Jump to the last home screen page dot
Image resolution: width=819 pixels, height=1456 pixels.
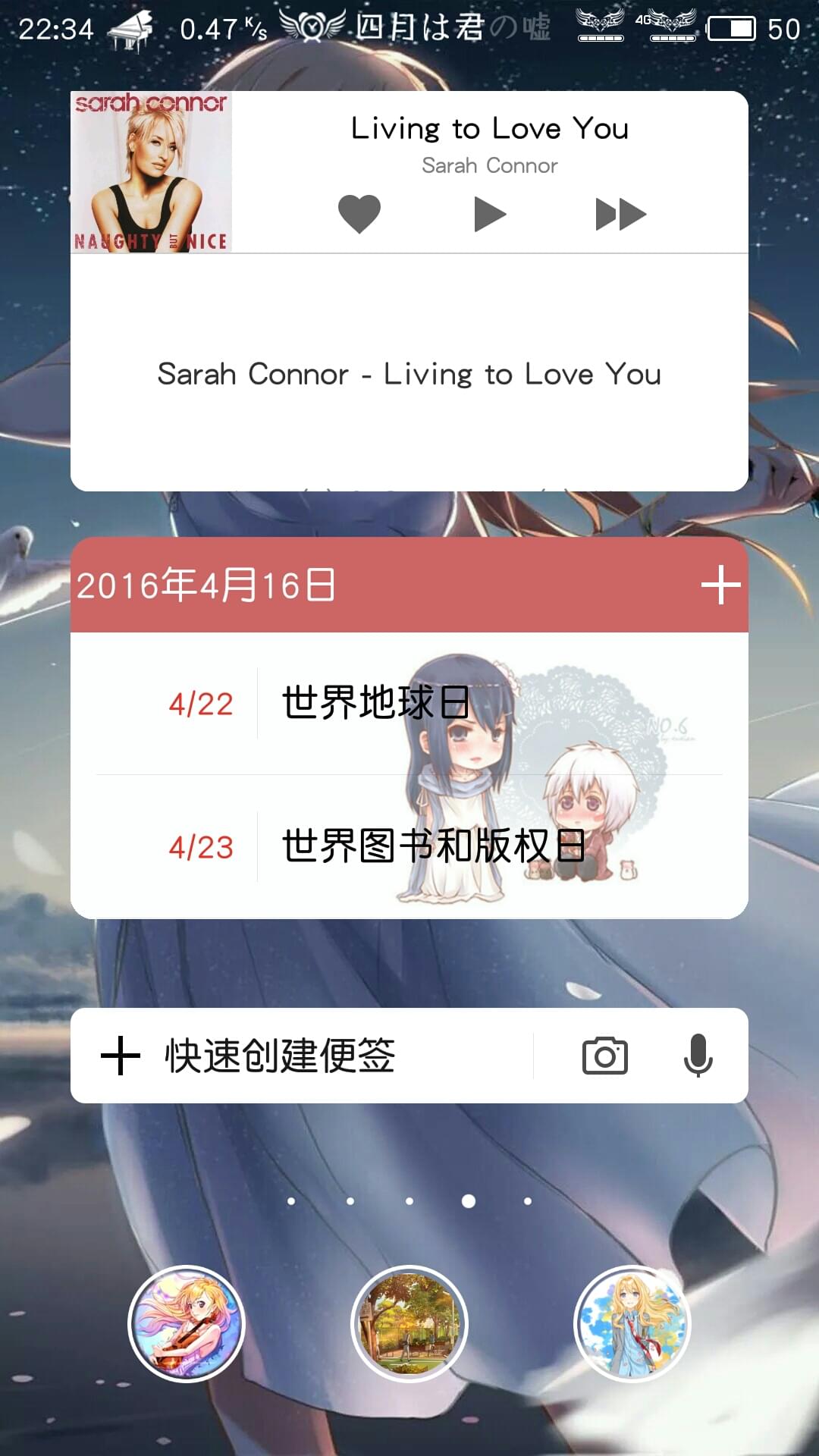[528, 1201]
